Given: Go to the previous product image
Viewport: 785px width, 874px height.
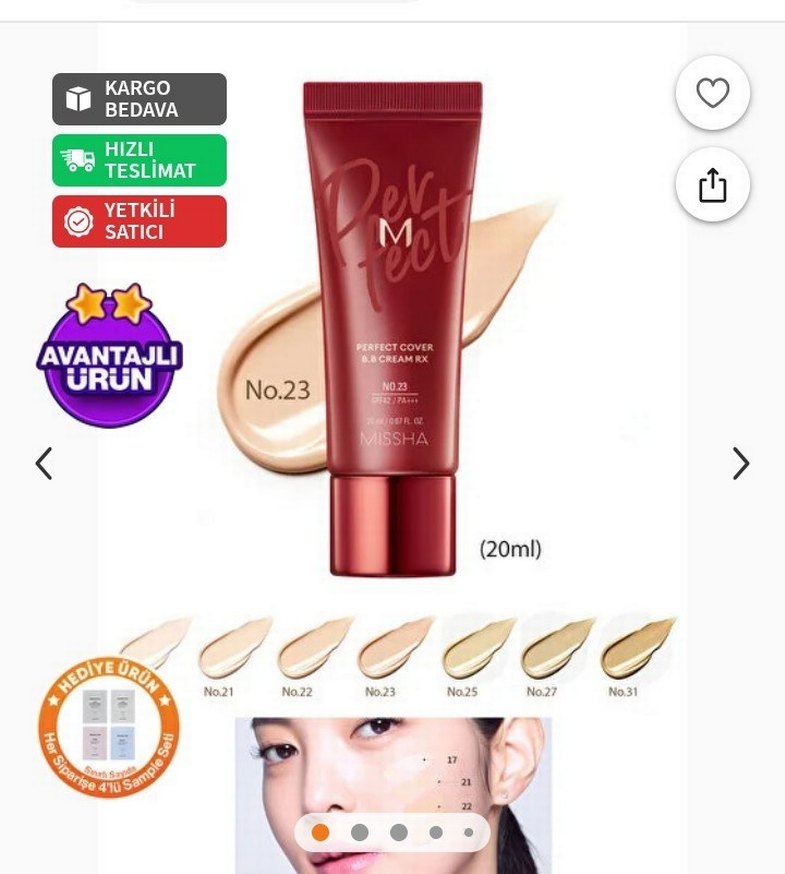Looking at the screenshot, I should click(x=44, y=463).
